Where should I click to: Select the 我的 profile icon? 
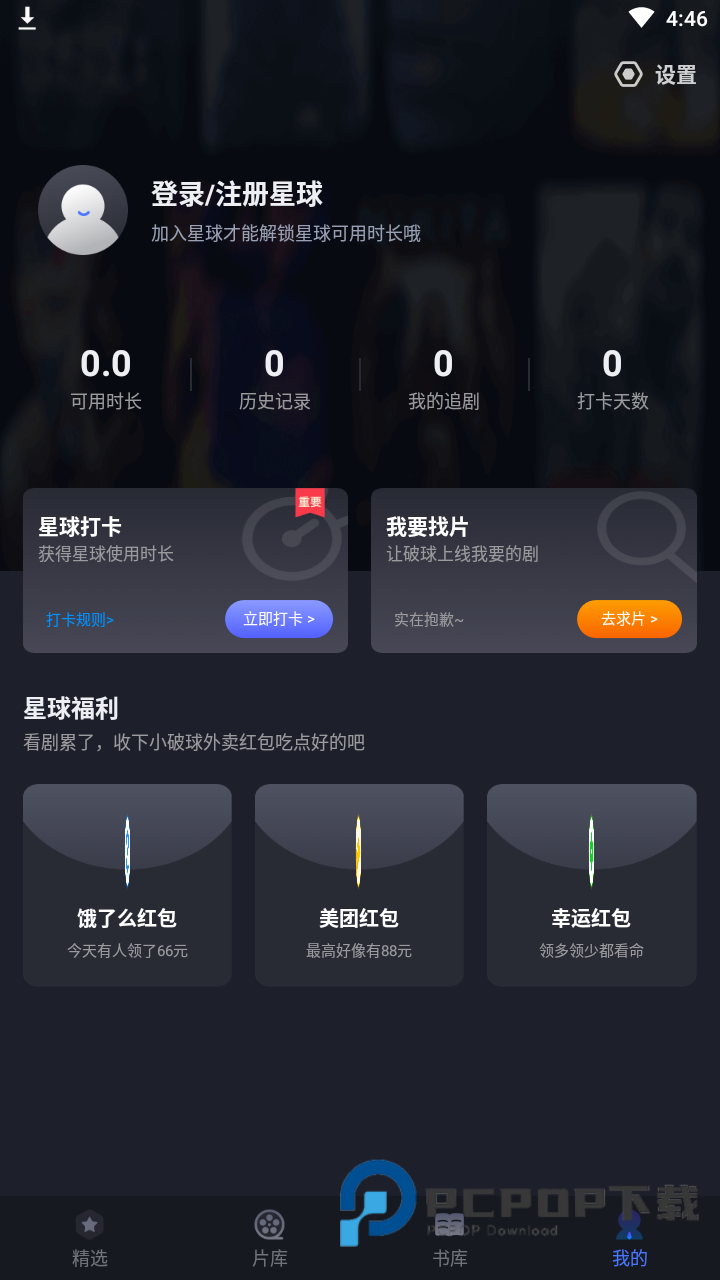(x=630, y=1224)
